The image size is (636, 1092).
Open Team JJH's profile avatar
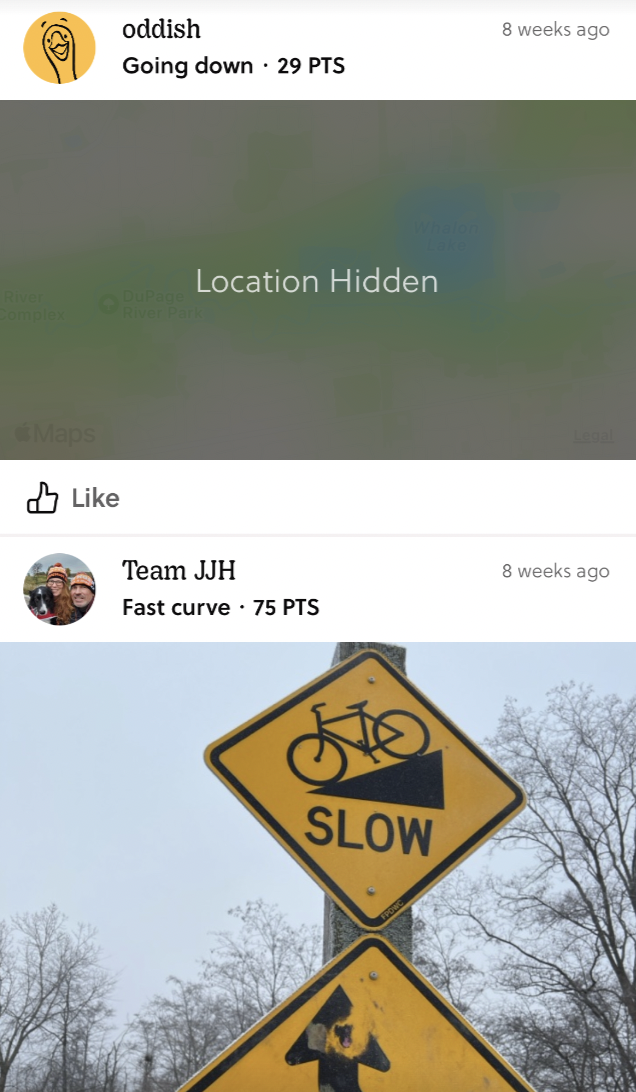59,589
